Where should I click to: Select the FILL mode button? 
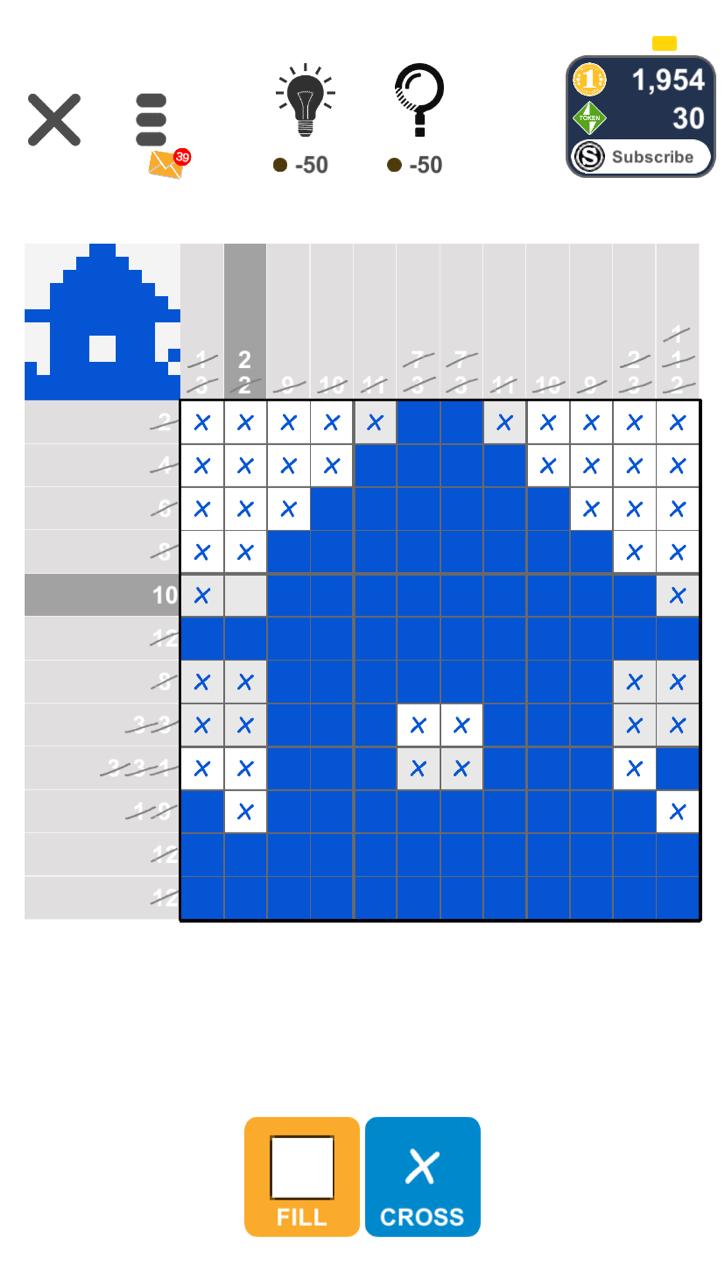point(302,1177)
